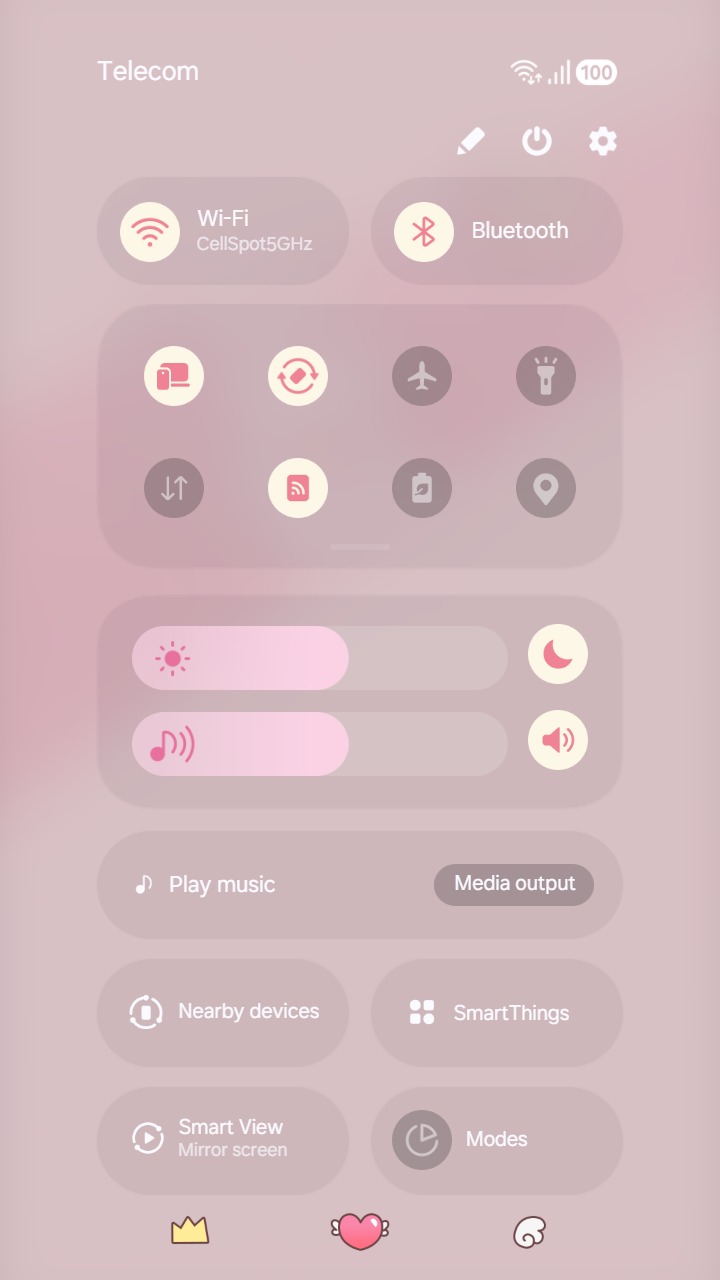
Task: Launch SmartThings
Action: 496,1012
